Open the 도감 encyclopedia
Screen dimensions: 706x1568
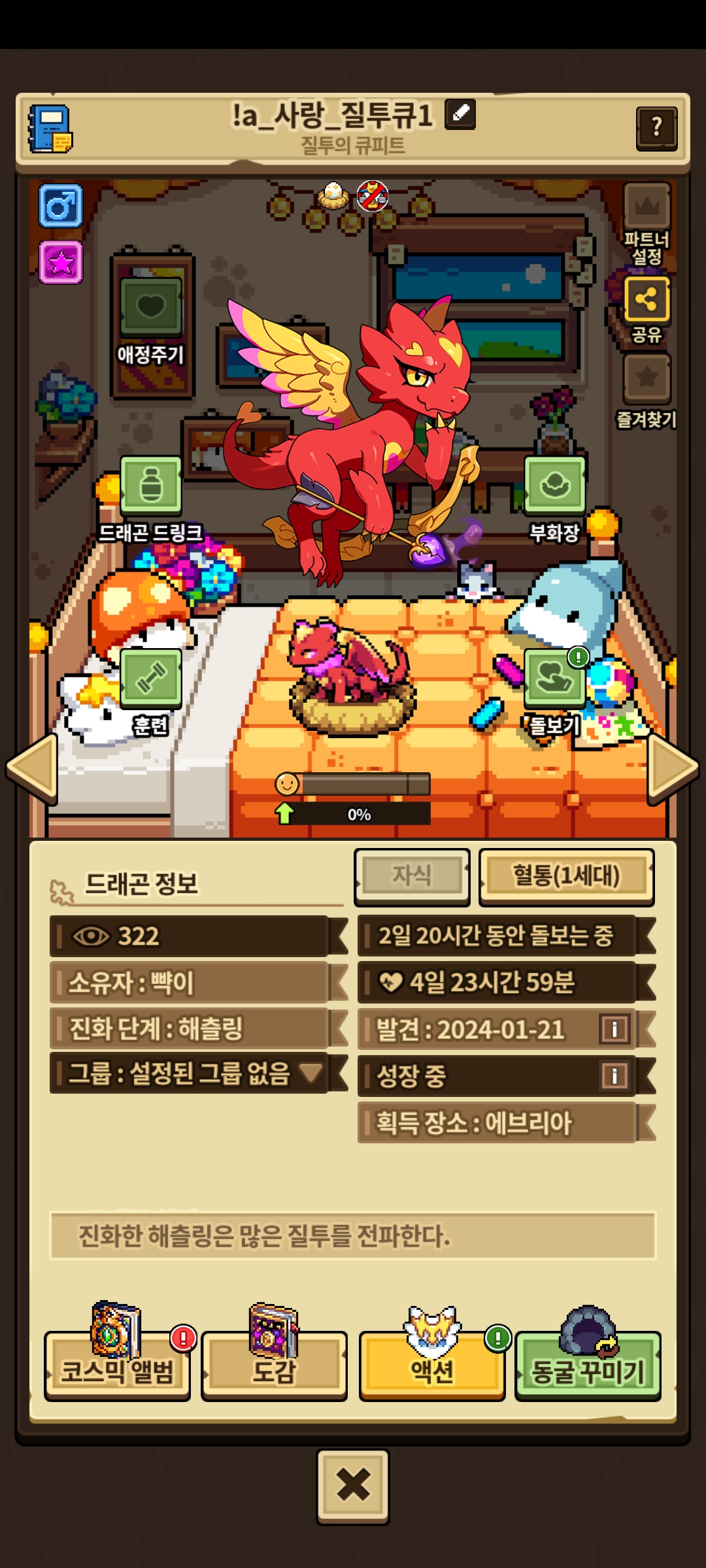tap(274, 1365)
